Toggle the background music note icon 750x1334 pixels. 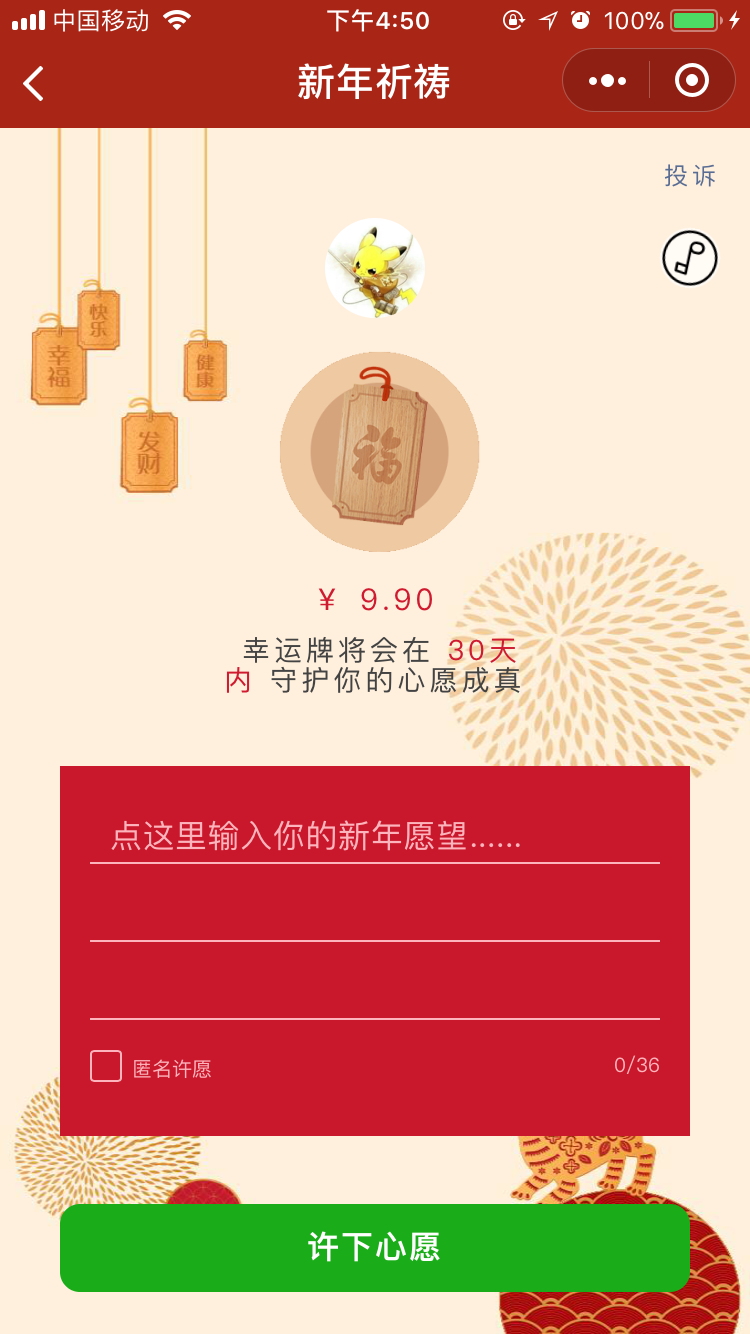click(690, 258)
